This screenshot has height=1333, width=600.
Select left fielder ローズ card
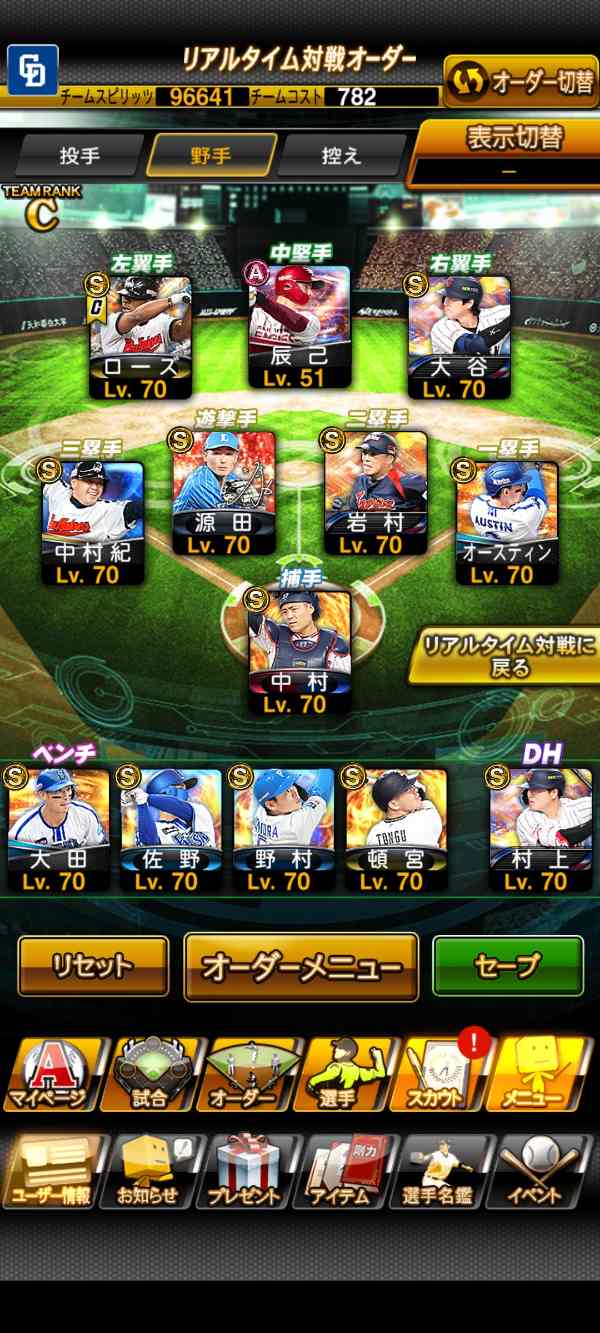141,338
